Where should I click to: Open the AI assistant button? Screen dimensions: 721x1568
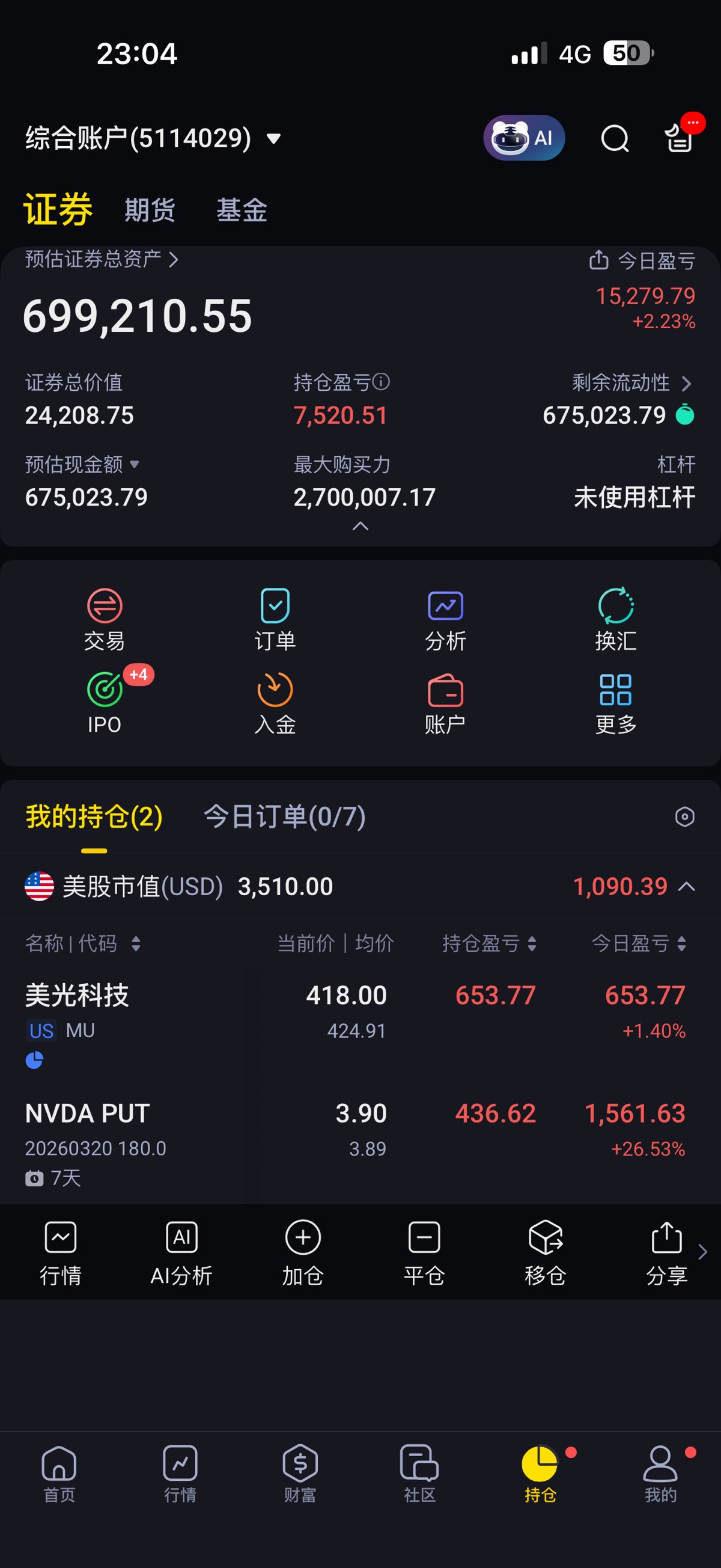pos(524,138)
